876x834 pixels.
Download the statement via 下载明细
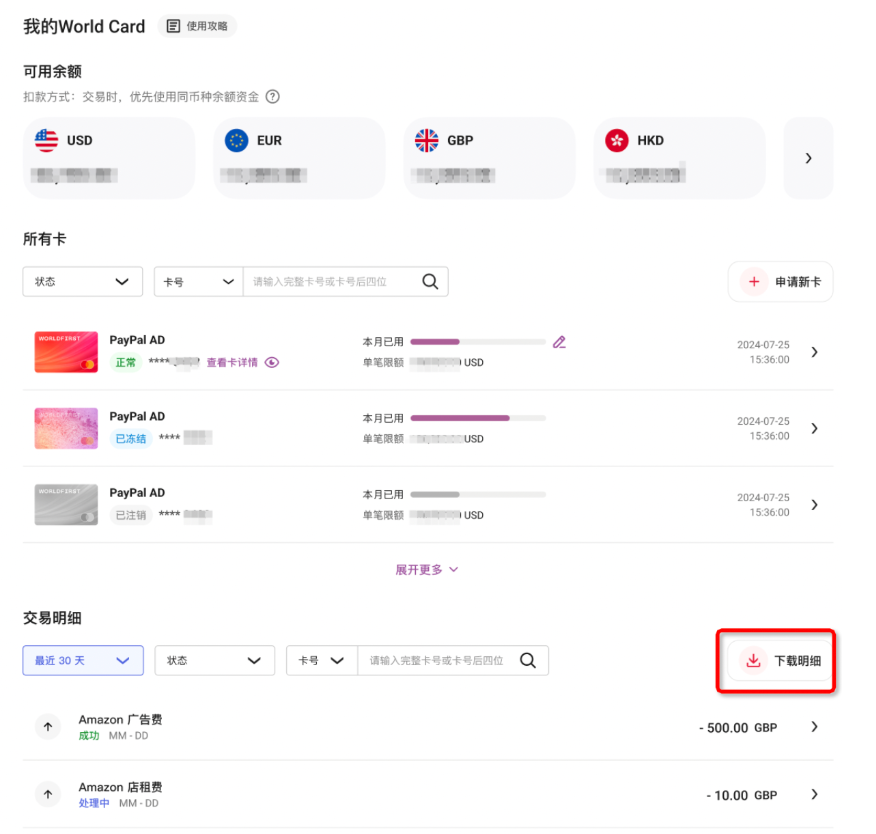tap(780, 661)
